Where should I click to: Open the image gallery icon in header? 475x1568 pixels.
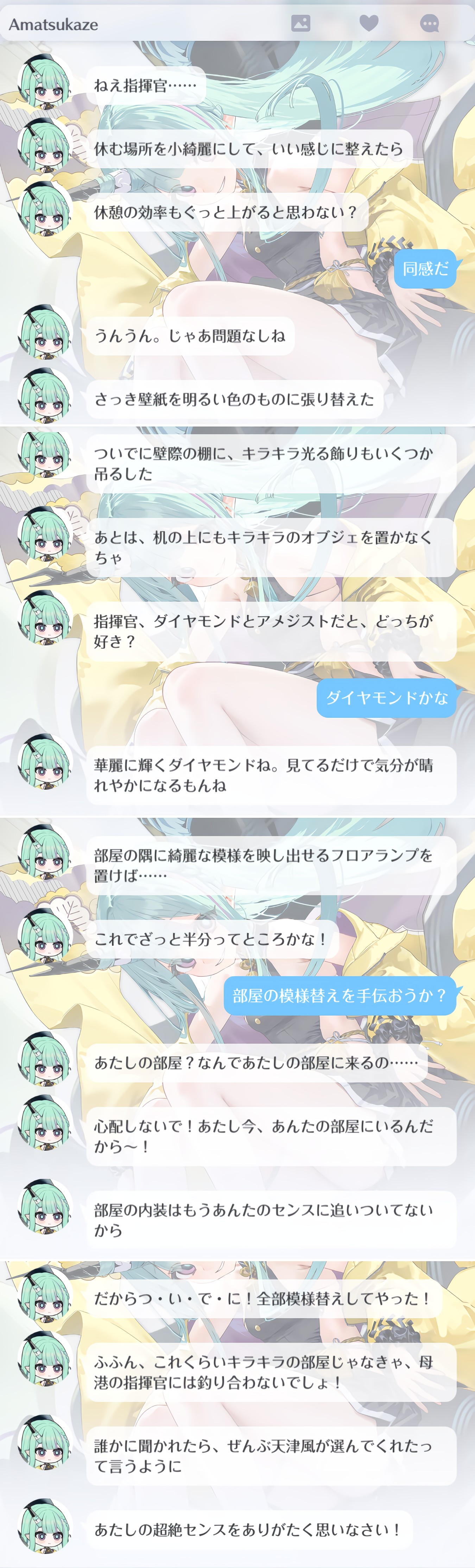pyautogui.click(x=301, y=23)
